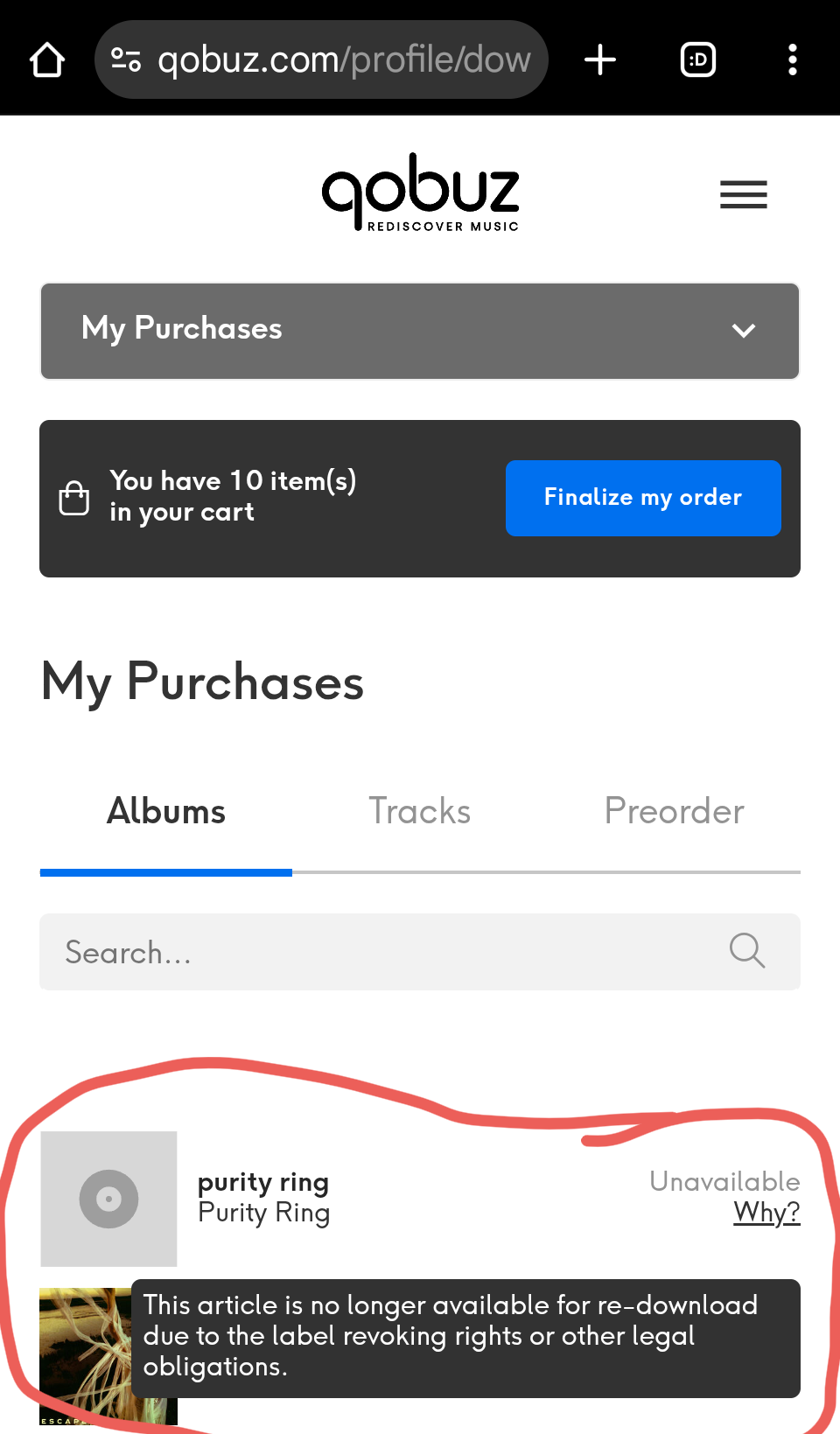Open the purity ring album cover
Viewport: 840px width, 1434px height.
(x=109, y=1199)
